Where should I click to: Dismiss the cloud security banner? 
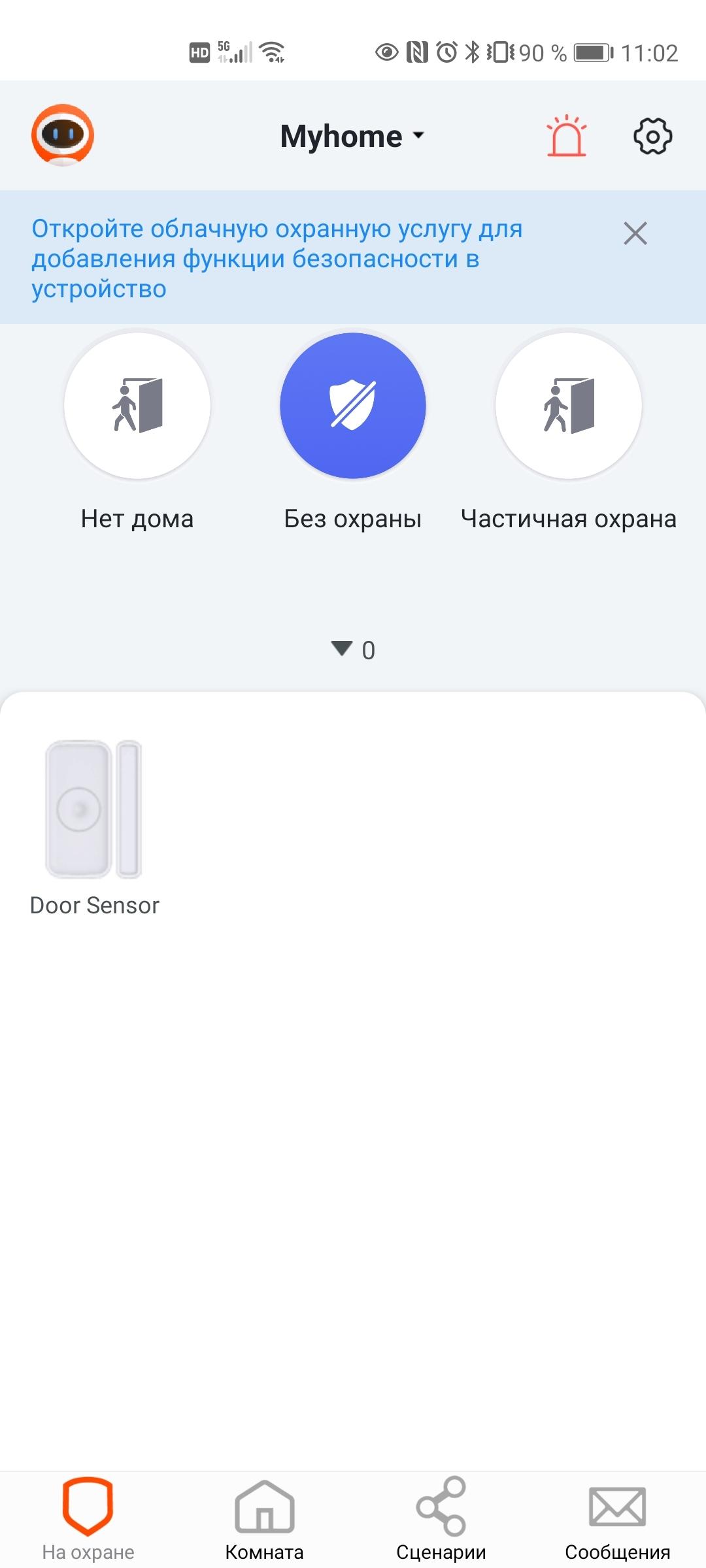tap(635, 233)
